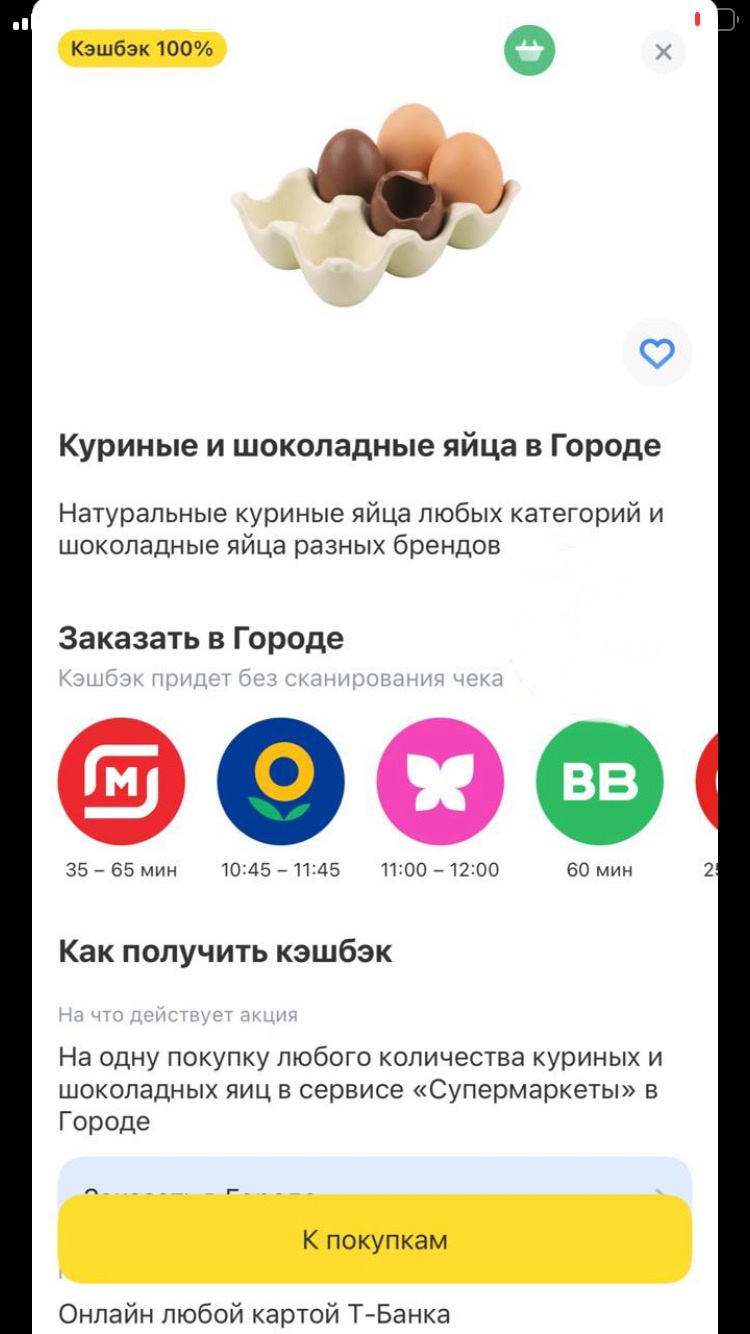This screenshot has height=1334, width=750.
Task: Open the BB store with 60 min delivery
Action: [x=599, y=781]
